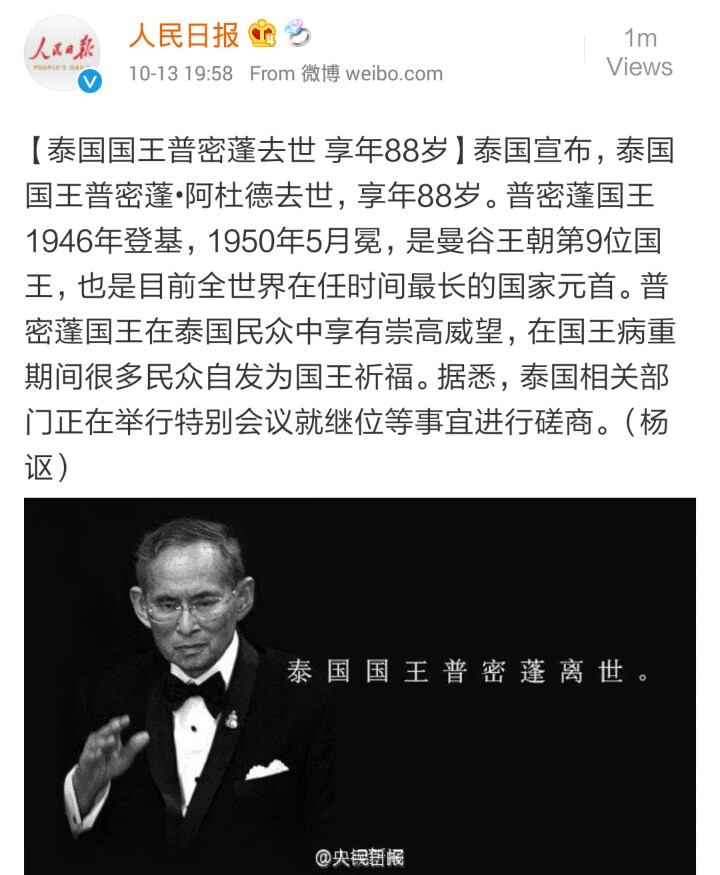Open the attached 泰国国王普密蓬离世 image
Viewport: 720px width, 875px height.
(x=360, y=685)
